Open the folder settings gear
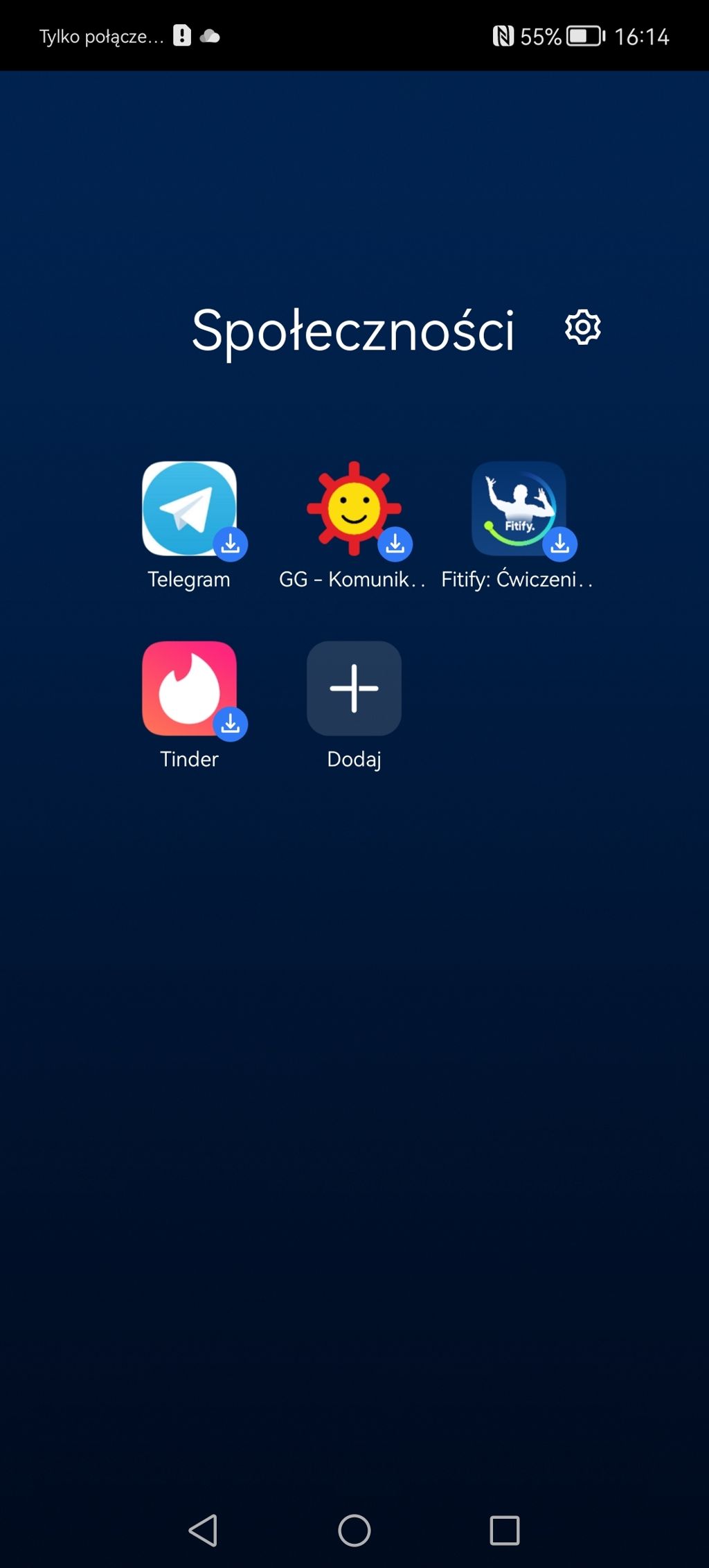Image resolution: width=709 pixels, height=1568 pixels. (x=582, y=327)
